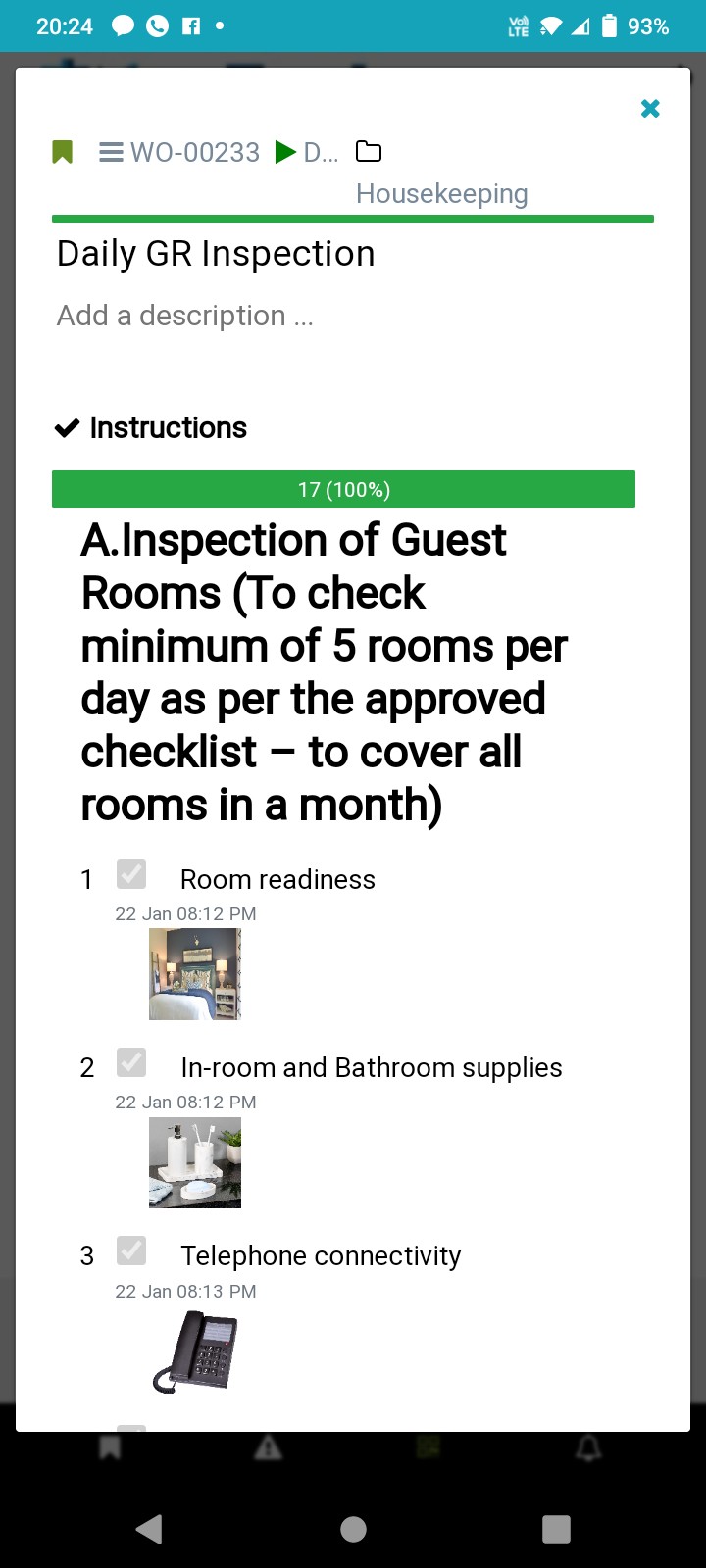706x1568 pixels.
Task: Open the WO-00233 work order number
Action: coord(180,152)
